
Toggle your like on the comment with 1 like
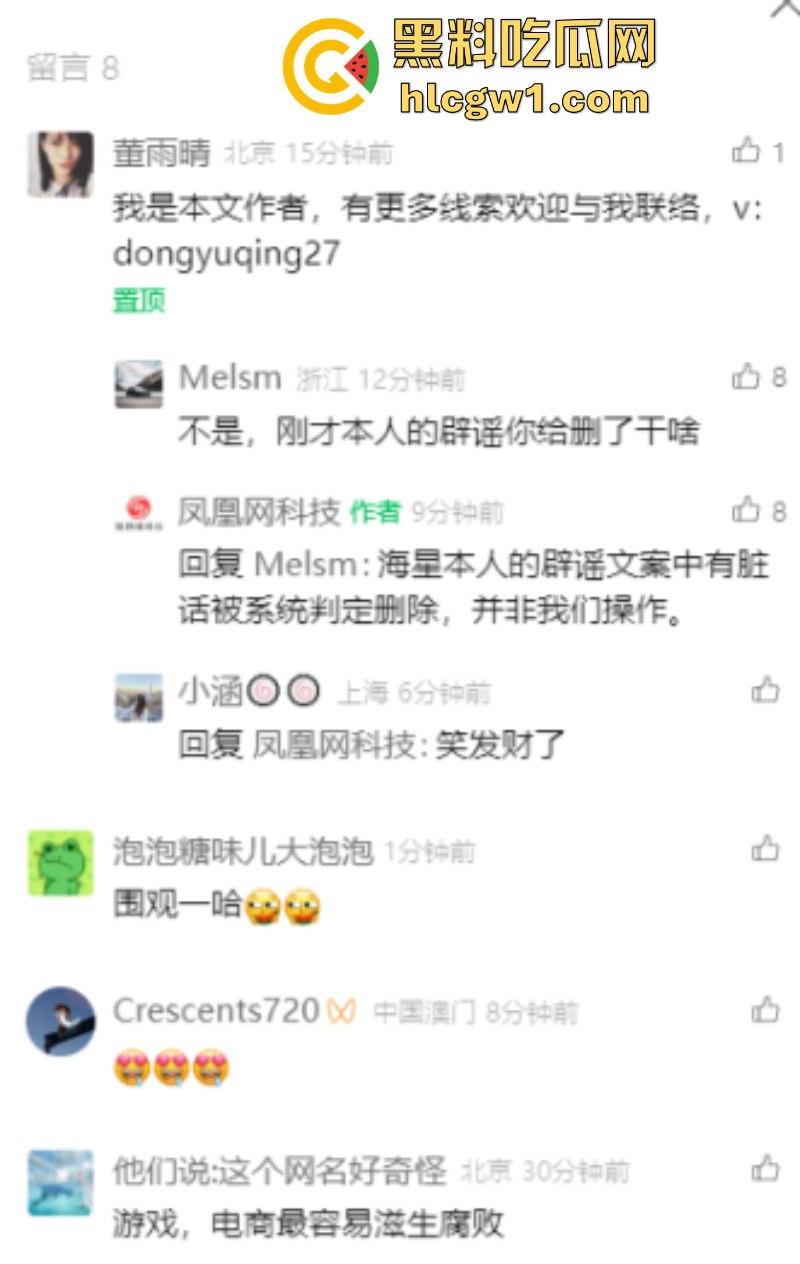point(744,150)
